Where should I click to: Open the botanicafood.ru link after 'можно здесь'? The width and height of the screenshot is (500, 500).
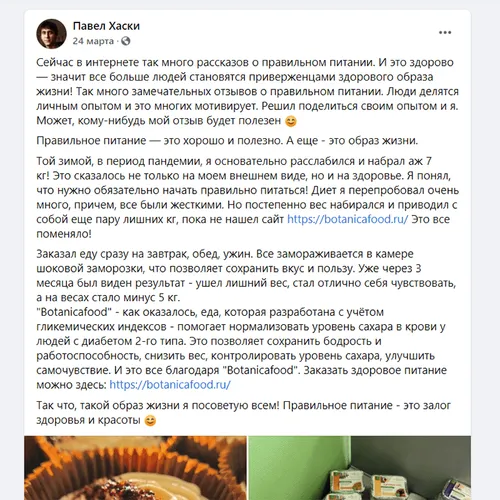(x=170, y=385)
